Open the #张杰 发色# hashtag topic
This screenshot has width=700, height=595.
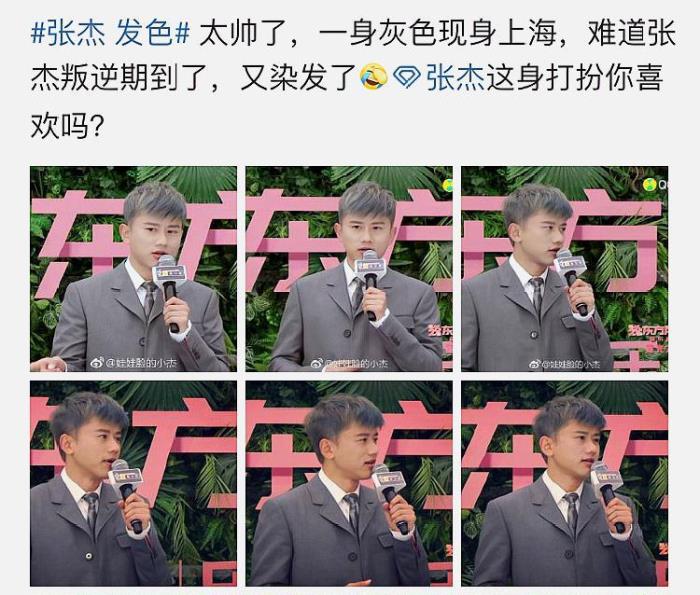pos(110,32)
